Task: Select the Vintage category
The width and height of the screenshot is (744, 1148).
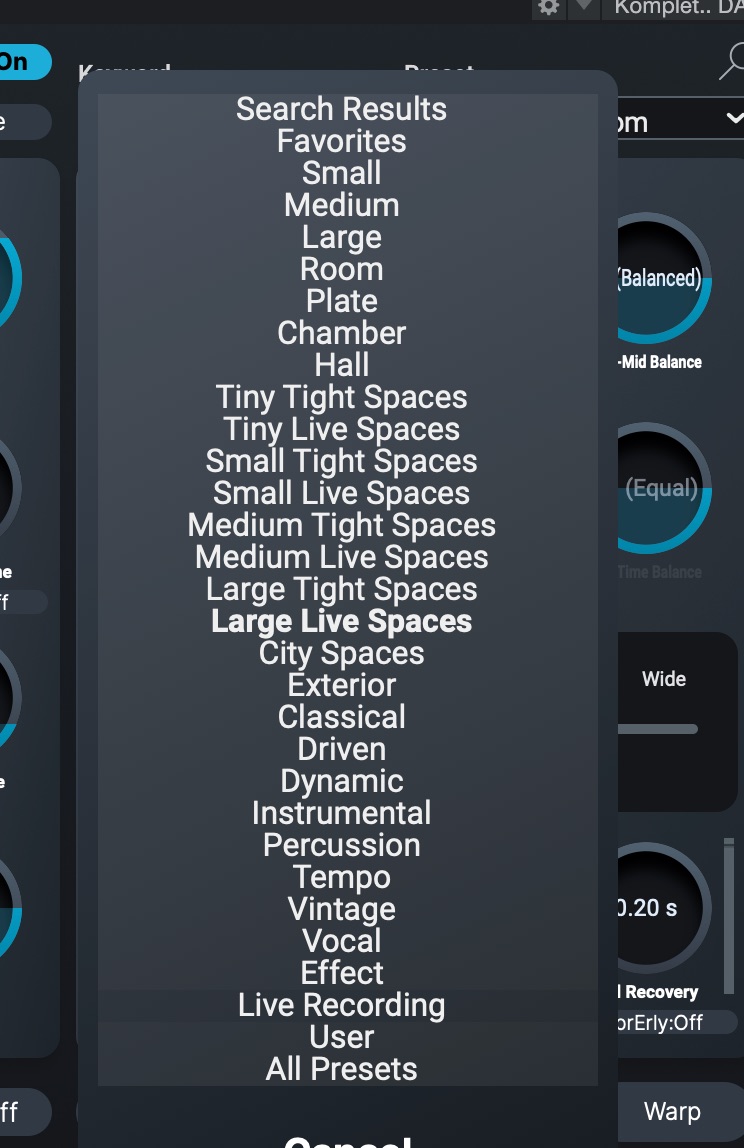Action: (x=342, y=909)
